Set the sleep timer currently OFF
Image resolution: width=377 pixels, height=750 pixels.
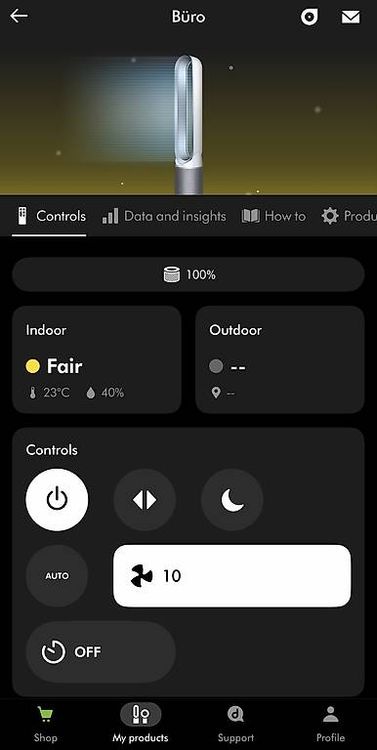(100, 651)
